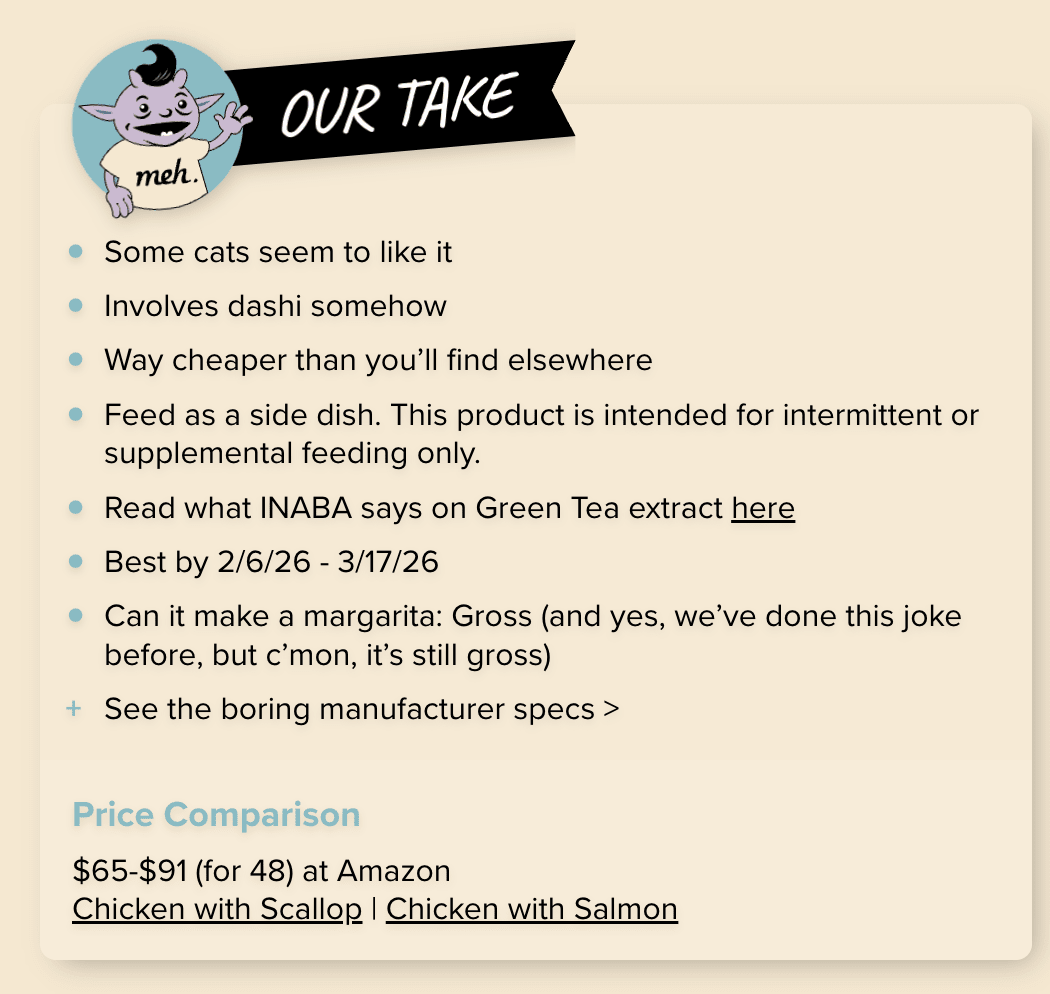Open the Chicken with Scallop Amazon link
The image size is (1050, 994).
click(217, 909)
